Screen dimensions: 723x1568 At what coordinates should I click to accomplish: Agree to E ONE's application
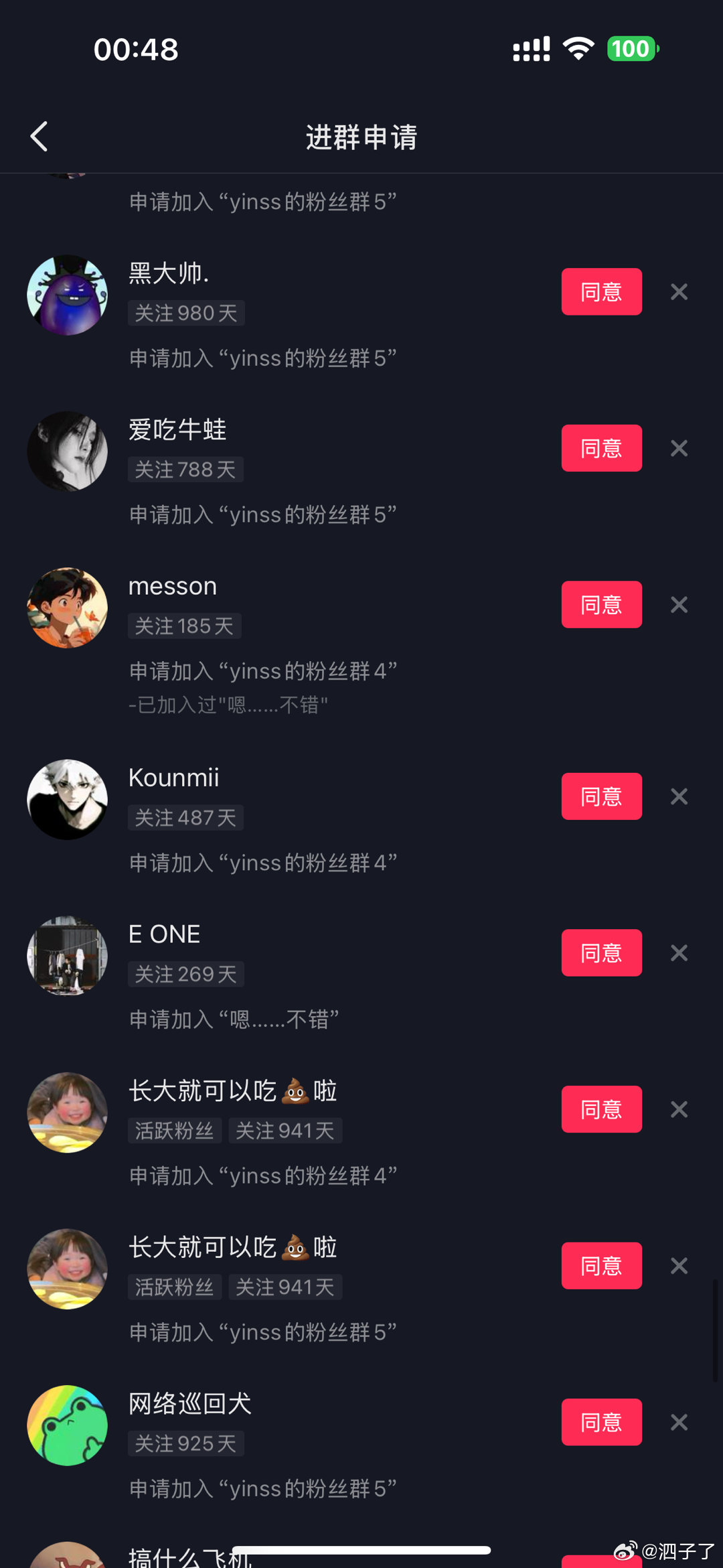coord(601,952)
